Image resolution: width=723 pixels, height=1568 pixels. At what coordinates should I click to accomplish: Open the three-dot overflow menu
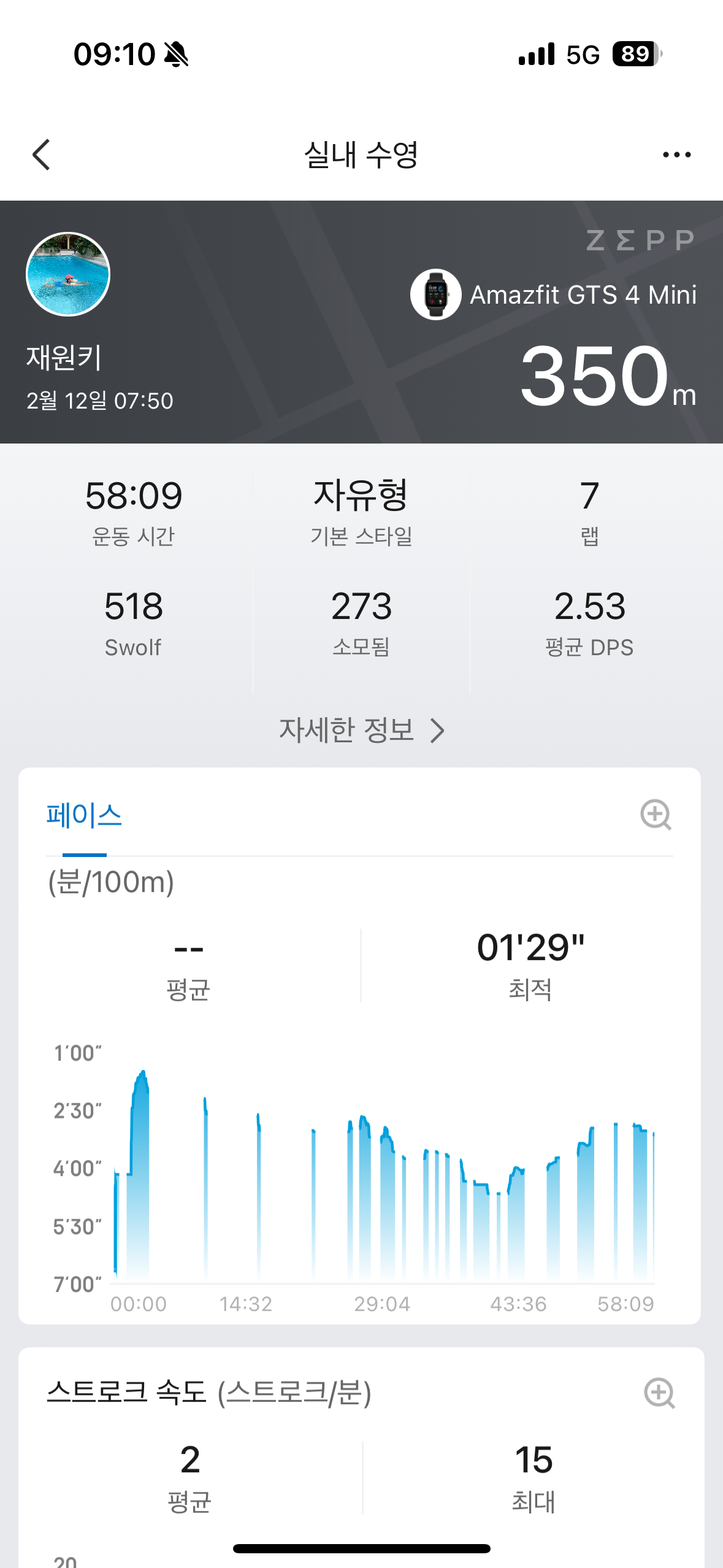pos(676,155)
